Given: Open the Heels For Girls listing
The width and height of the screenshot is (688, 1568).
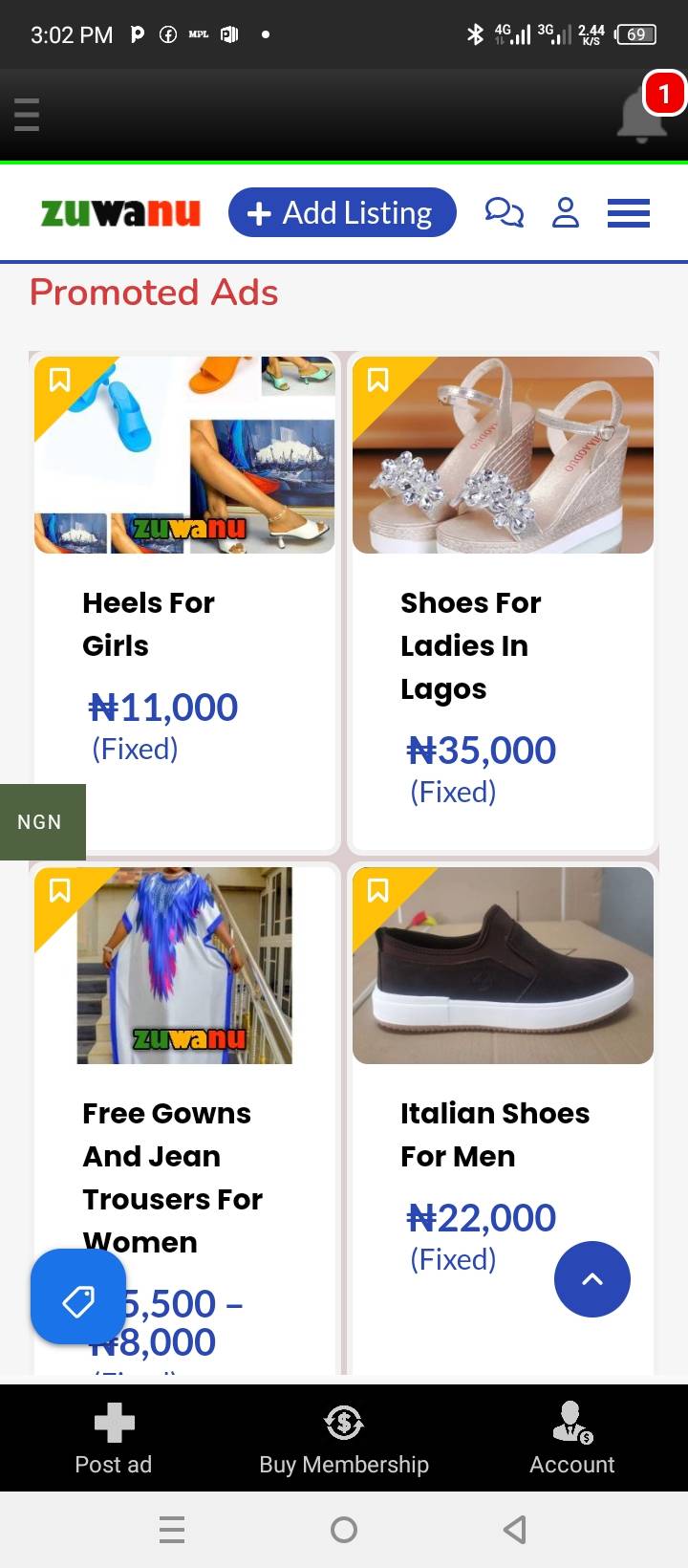Looking at the screenshot, I should point(148,623).
